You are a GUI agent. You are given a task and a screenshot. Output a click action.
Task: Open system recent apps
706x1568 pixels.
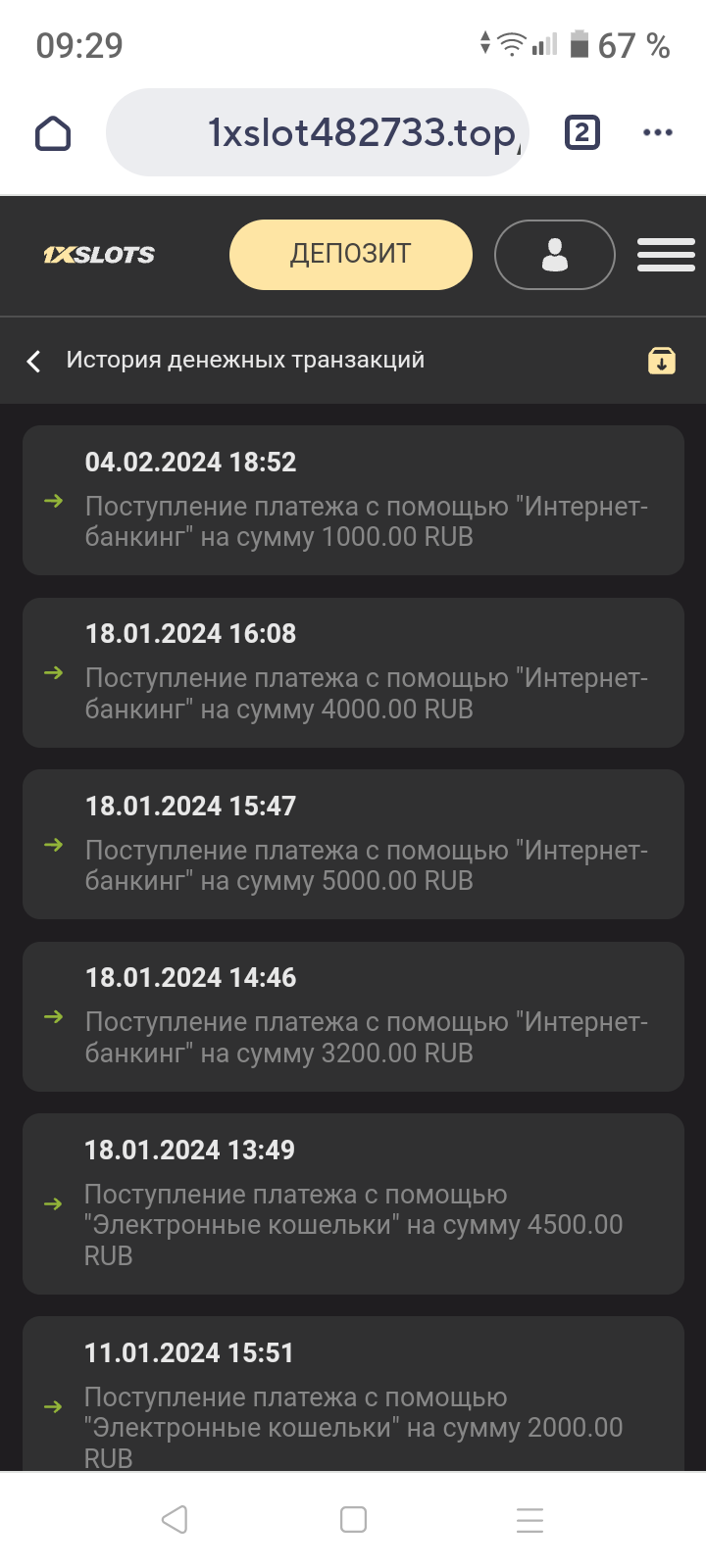click(x=529, y=1519)
